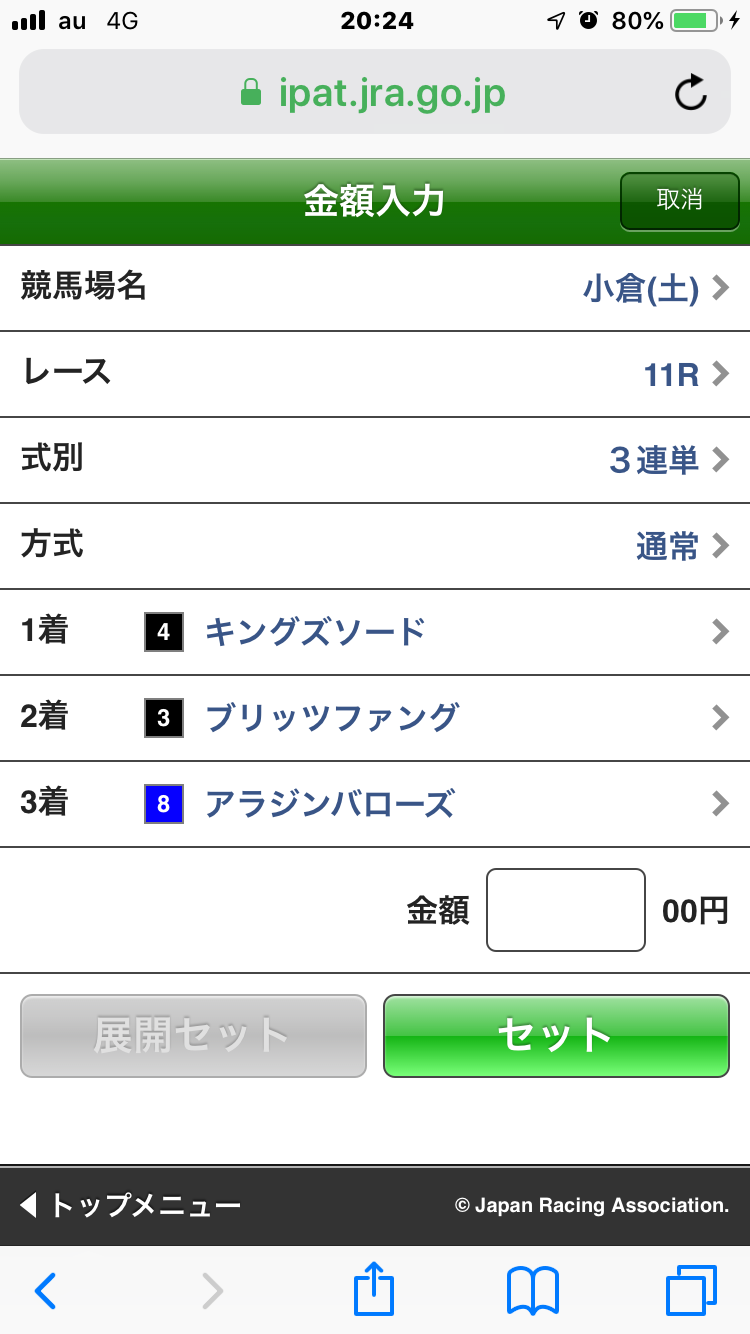Edit 3着 horse アラジンバローズ

[374, 804]
